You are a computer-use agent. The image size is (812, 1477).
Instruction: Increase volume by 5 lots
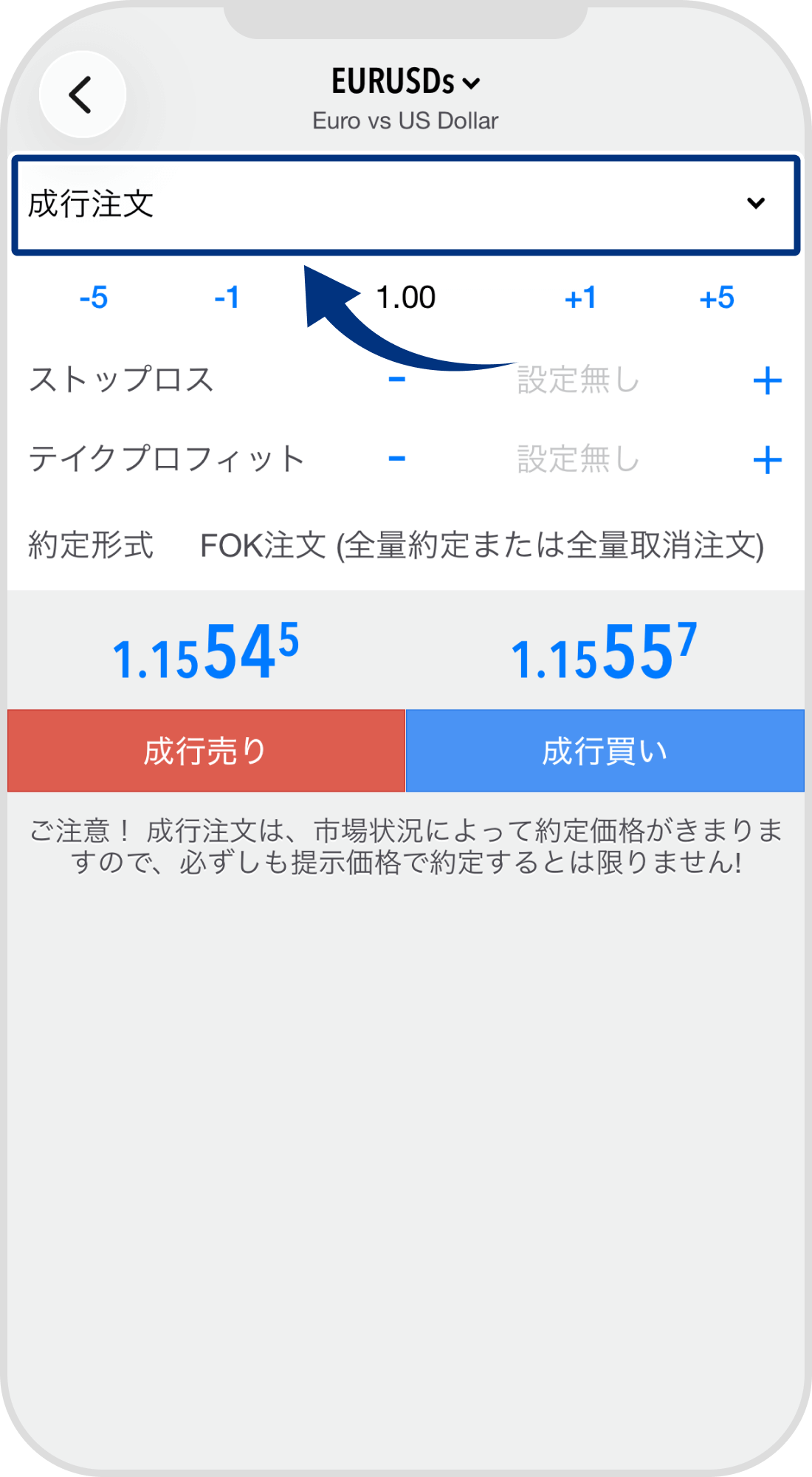(x=718, y=298)
